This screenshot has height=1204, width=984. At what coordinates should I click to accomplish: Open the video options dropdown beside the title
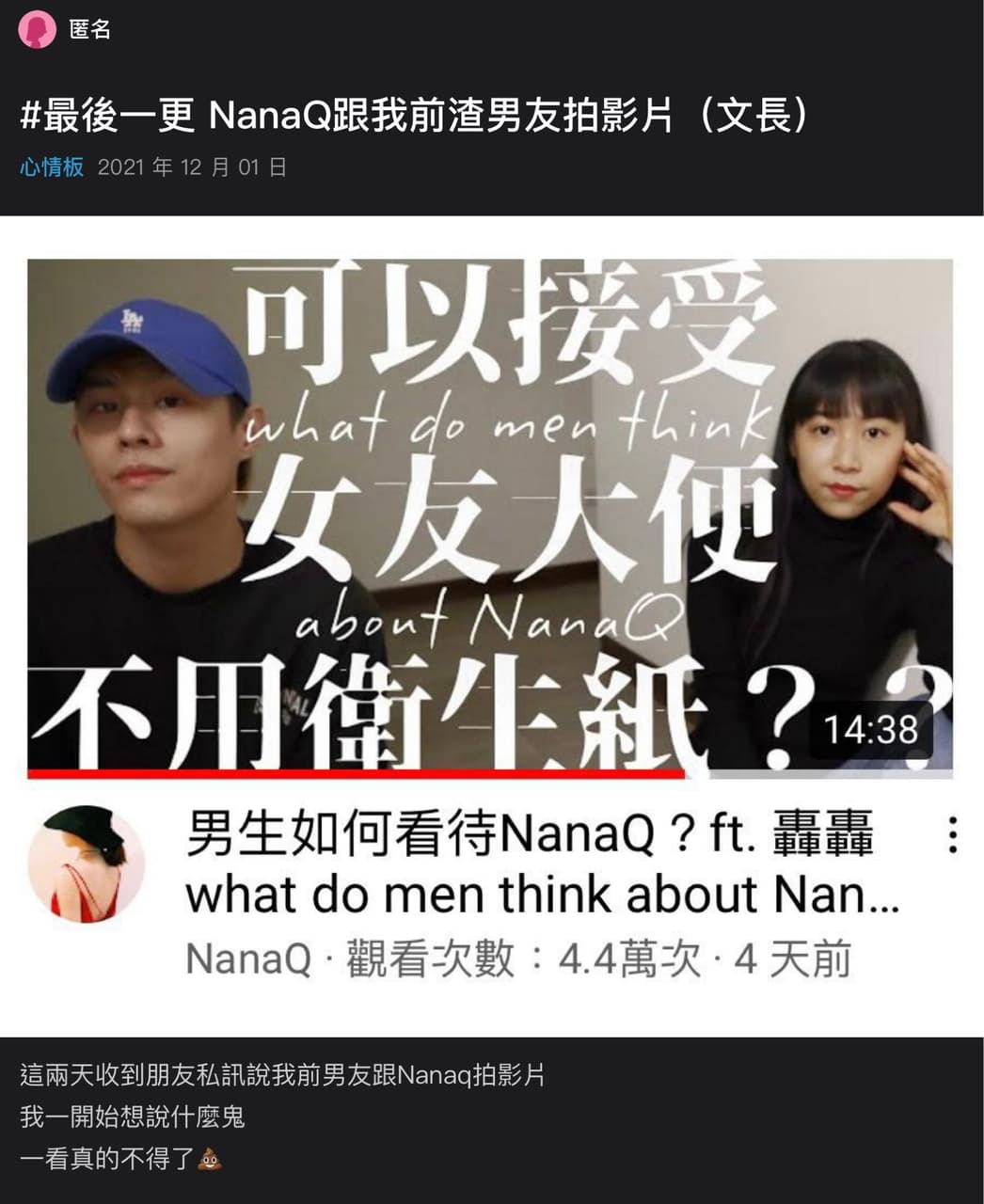coord(952,835)
